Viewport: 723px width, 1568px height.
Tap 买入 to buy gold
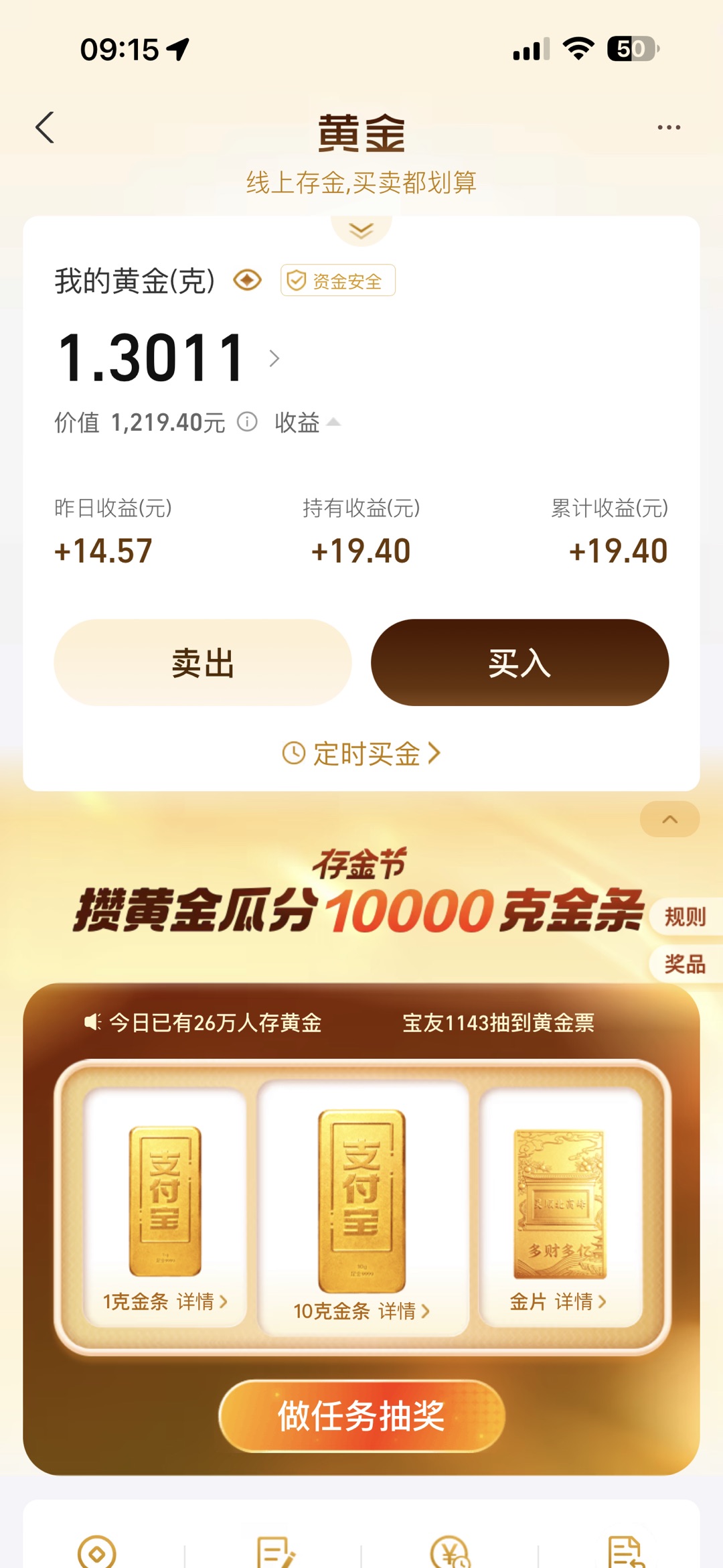coord(519,662)
